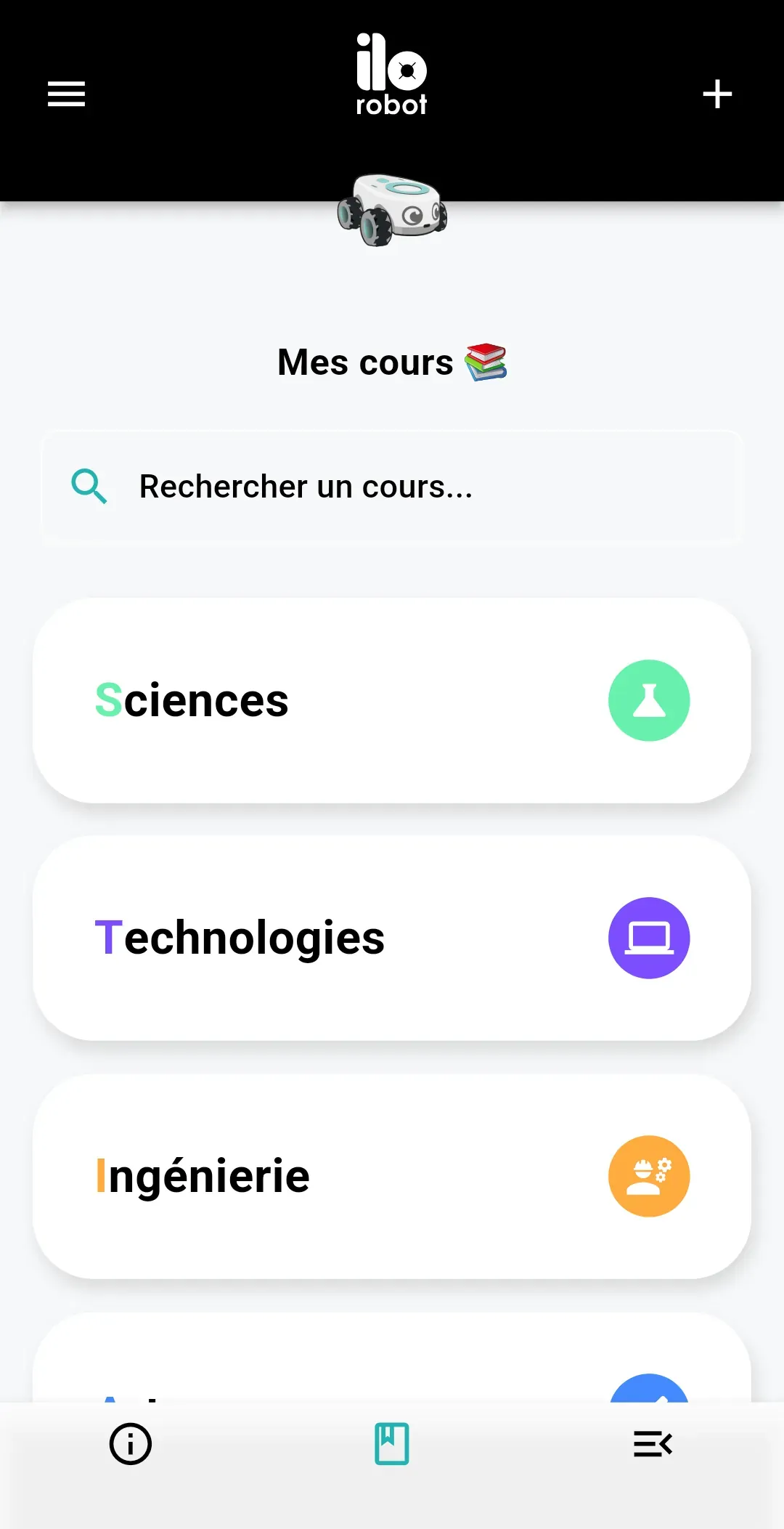Viewport: 784px width, 1529px height.
Task: Tap the list icon in bottom bar
Action: pos(653,1444)
